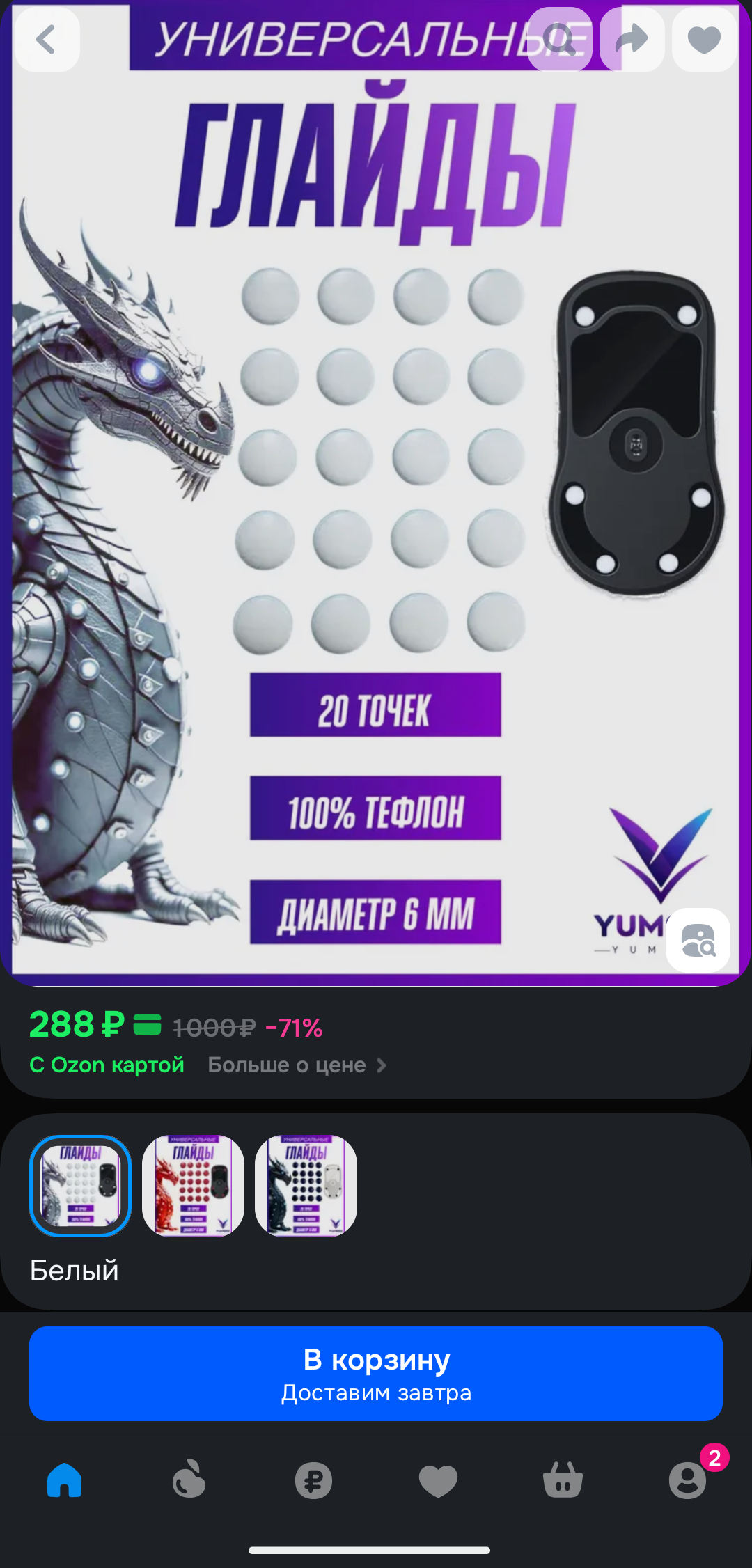
Task: Open the shopping cart tab
Action: pos(563,1480)
